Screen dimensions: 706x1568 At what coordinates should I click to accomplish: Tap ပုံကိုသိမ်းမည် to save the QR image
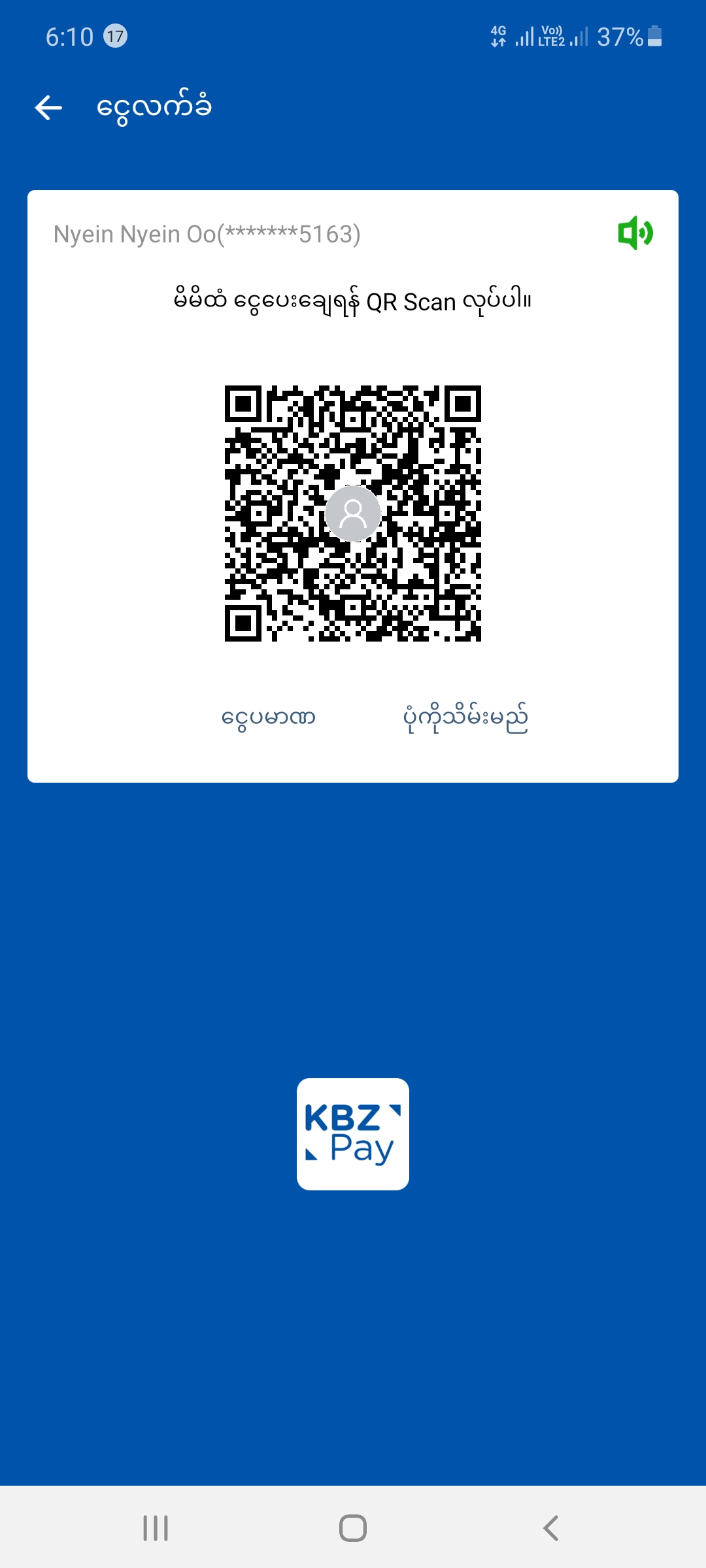point(465,717)
